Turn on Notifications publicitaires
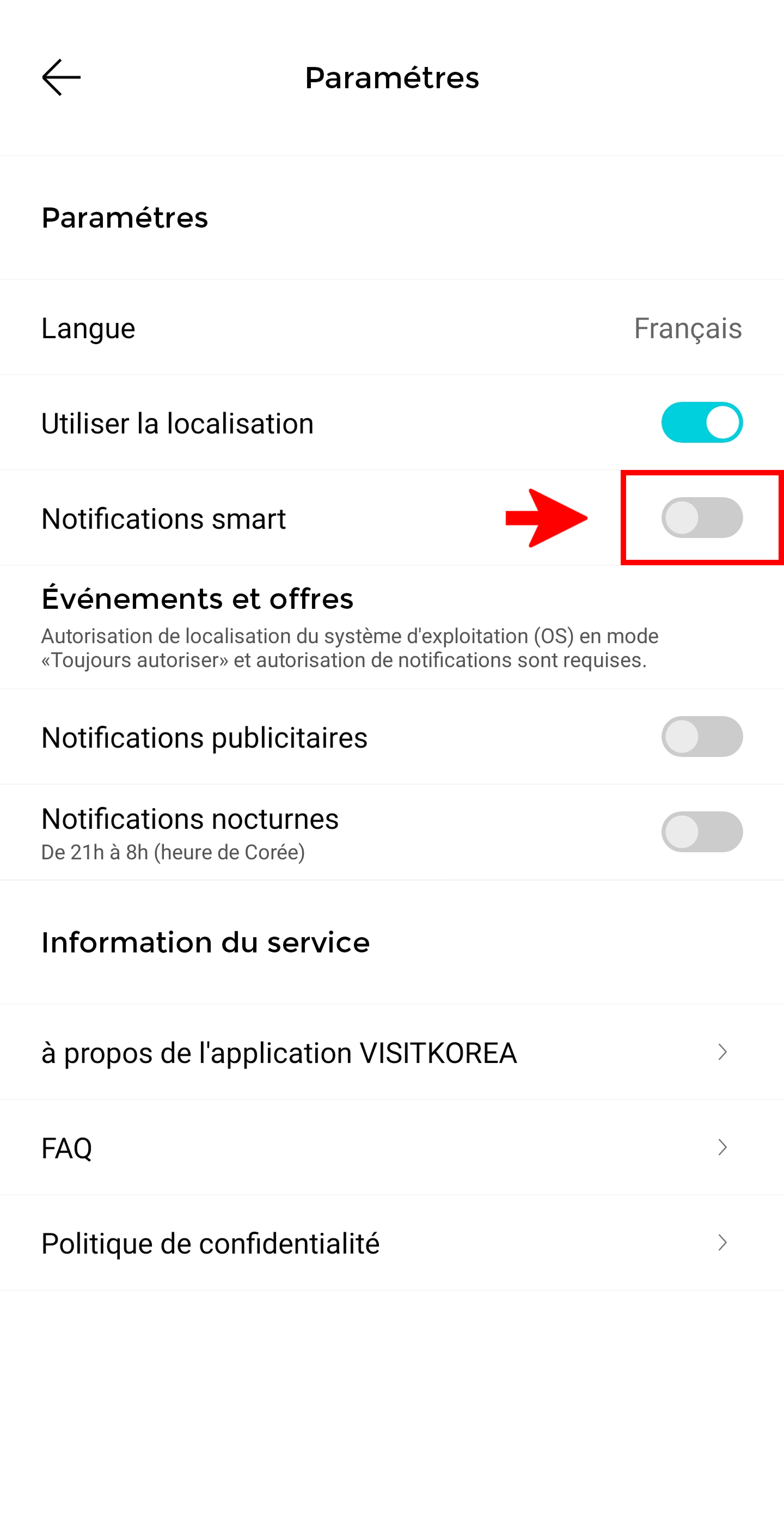 [702, 737]
